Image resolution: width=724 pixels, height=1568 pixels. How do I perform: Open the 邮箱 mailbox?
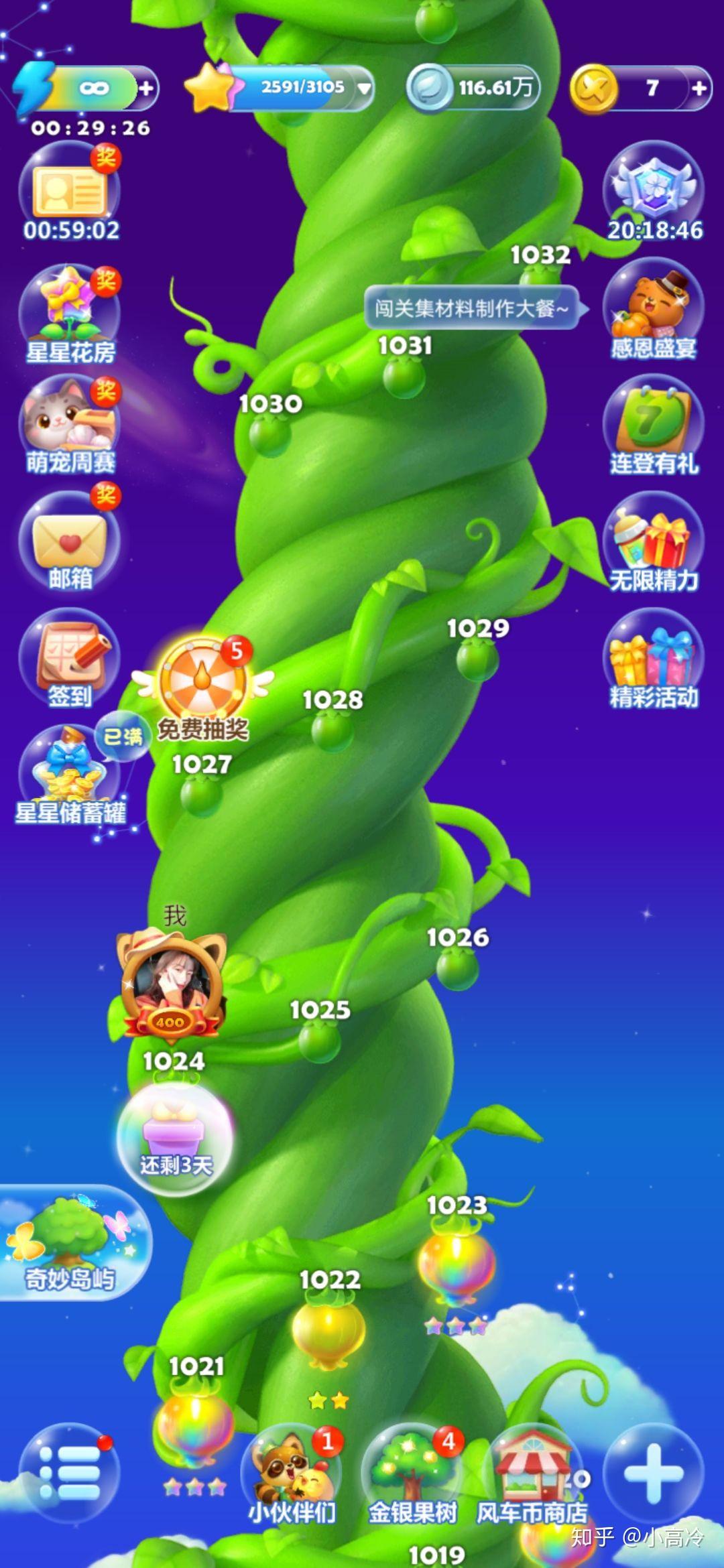click(70, 540)
